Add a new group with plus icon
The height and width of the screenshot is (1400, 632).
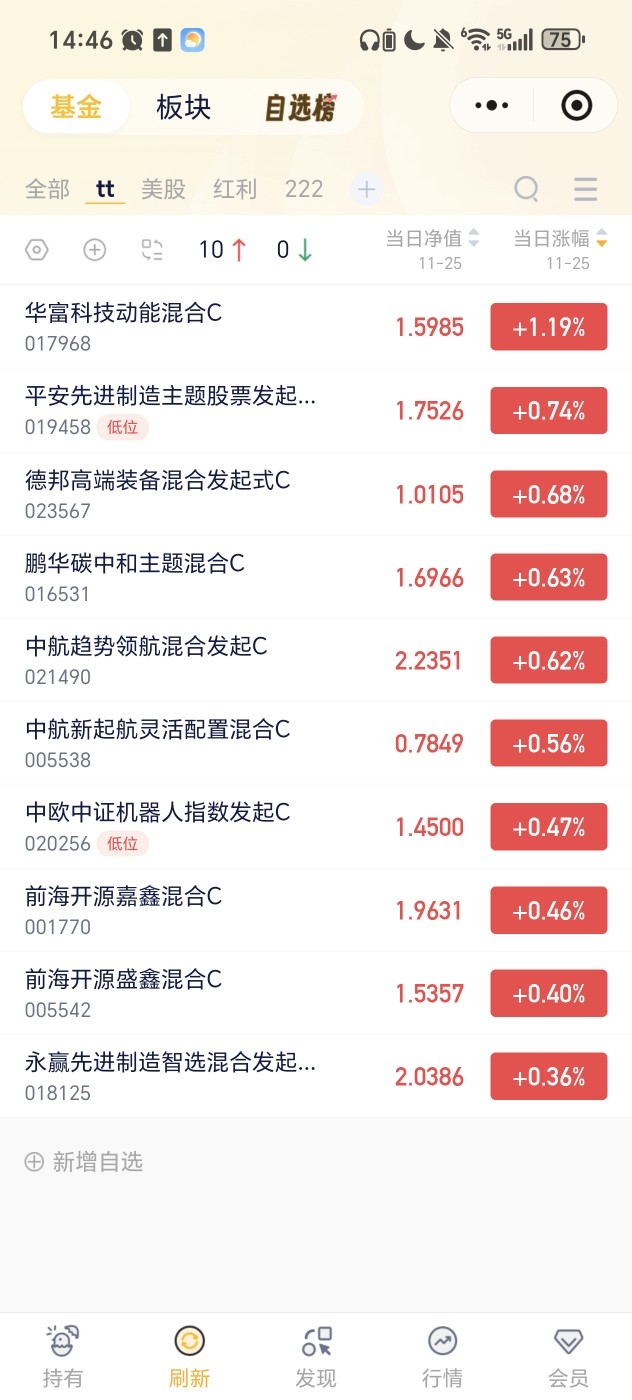point(367,189)
